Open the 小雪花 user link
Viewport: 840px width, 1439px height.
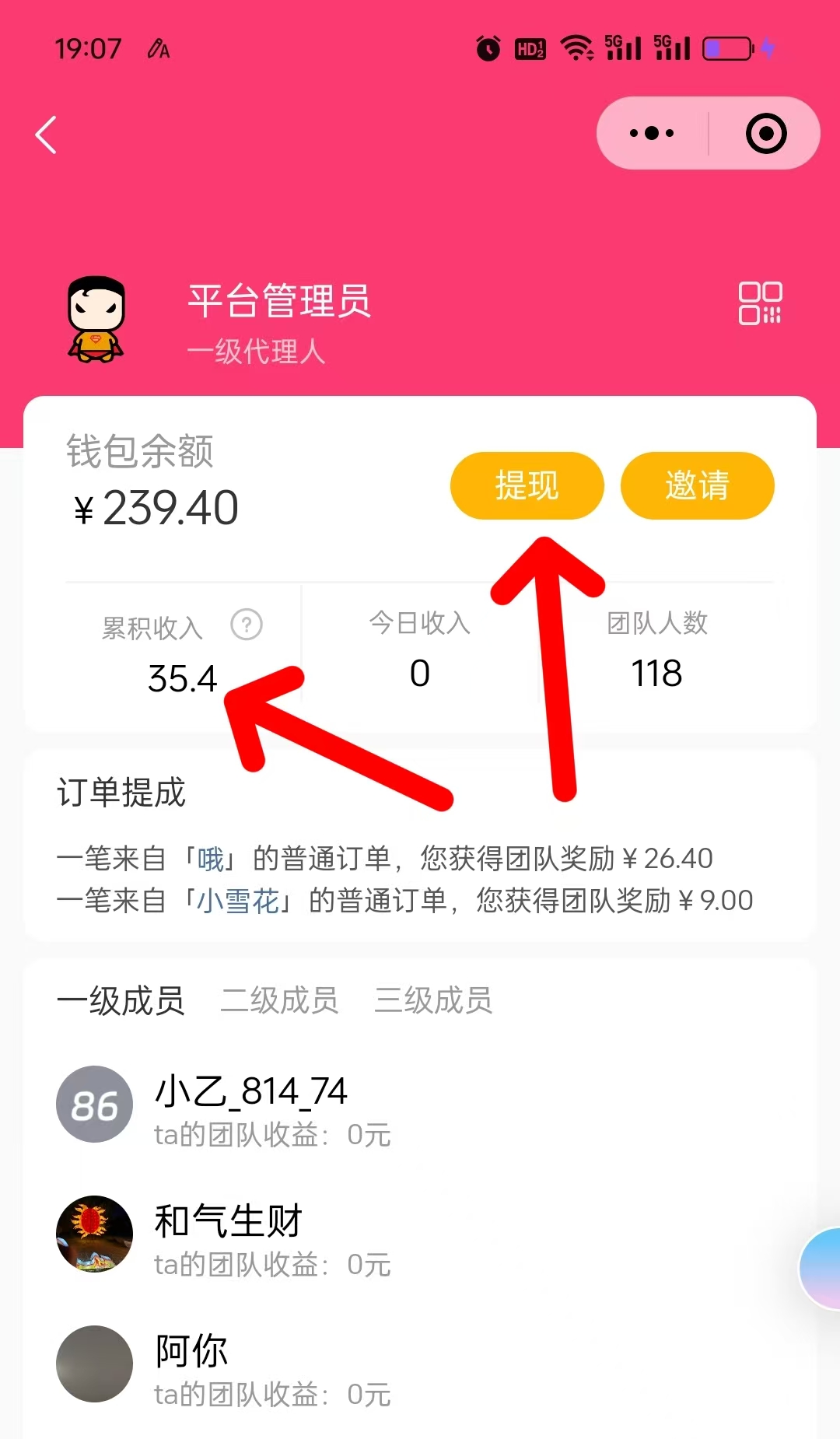(238, 901)
